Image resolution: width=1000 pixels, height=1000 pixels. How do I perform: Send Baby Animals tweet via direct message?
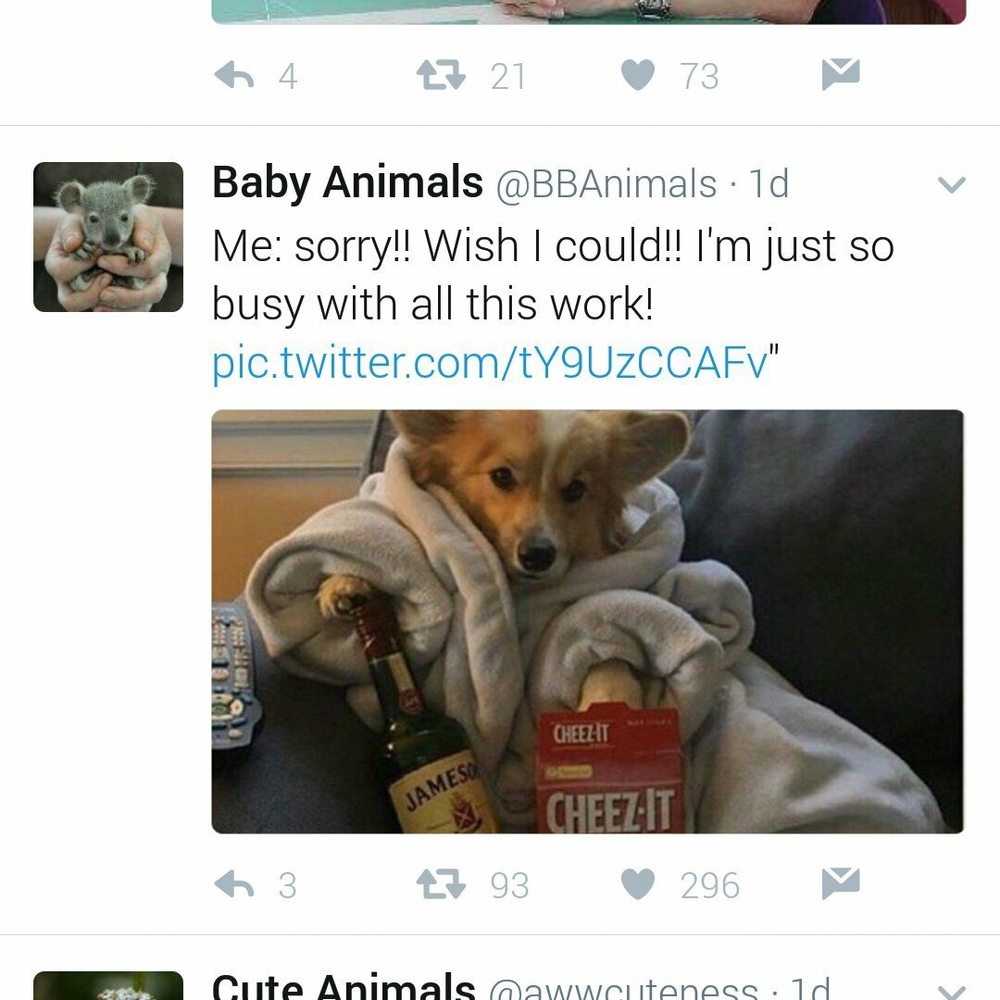point(840,884)
